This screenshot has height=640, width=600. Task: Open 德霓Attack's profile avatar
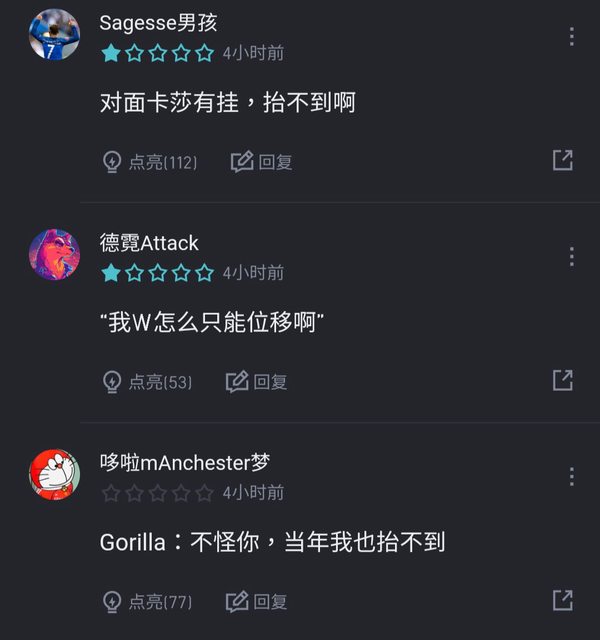54,254
